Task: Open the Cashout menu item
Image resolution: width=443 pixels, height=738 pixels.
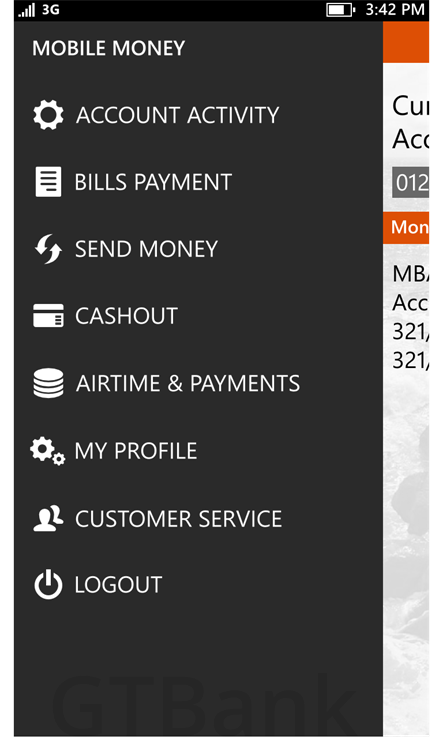Action: [105, 316]
